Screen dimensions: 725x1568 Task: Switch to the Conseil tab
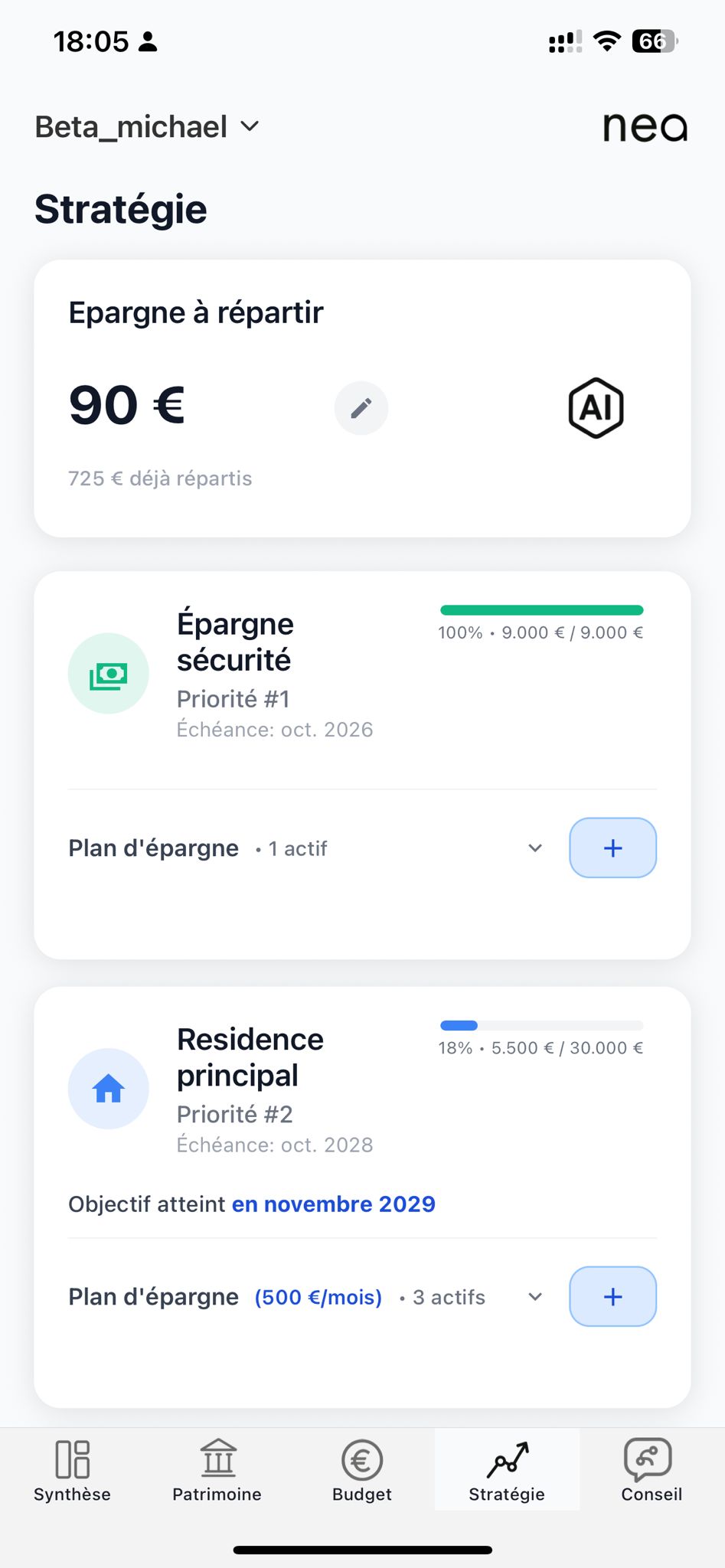(651, 1472)
